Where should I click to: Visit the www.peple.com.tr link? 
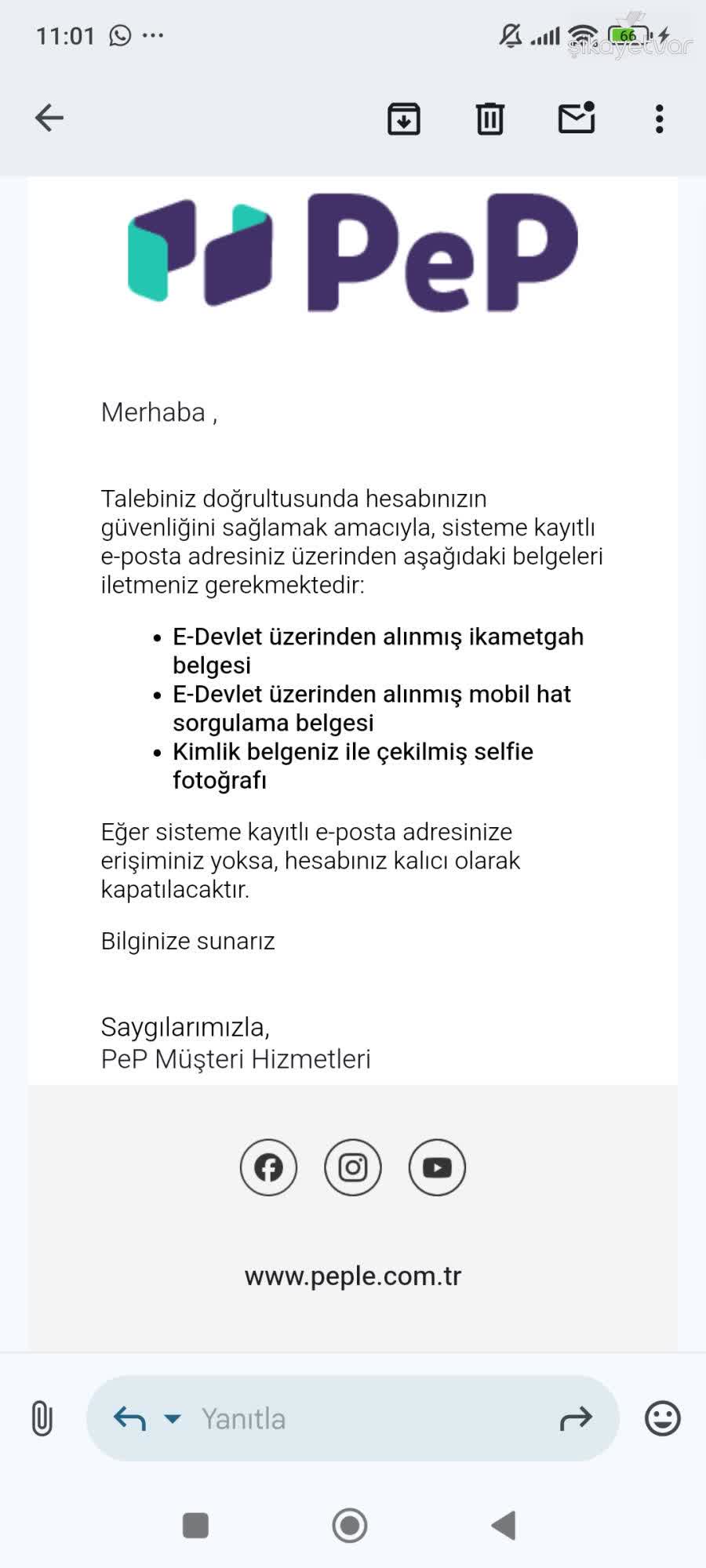click(352, 1276)
